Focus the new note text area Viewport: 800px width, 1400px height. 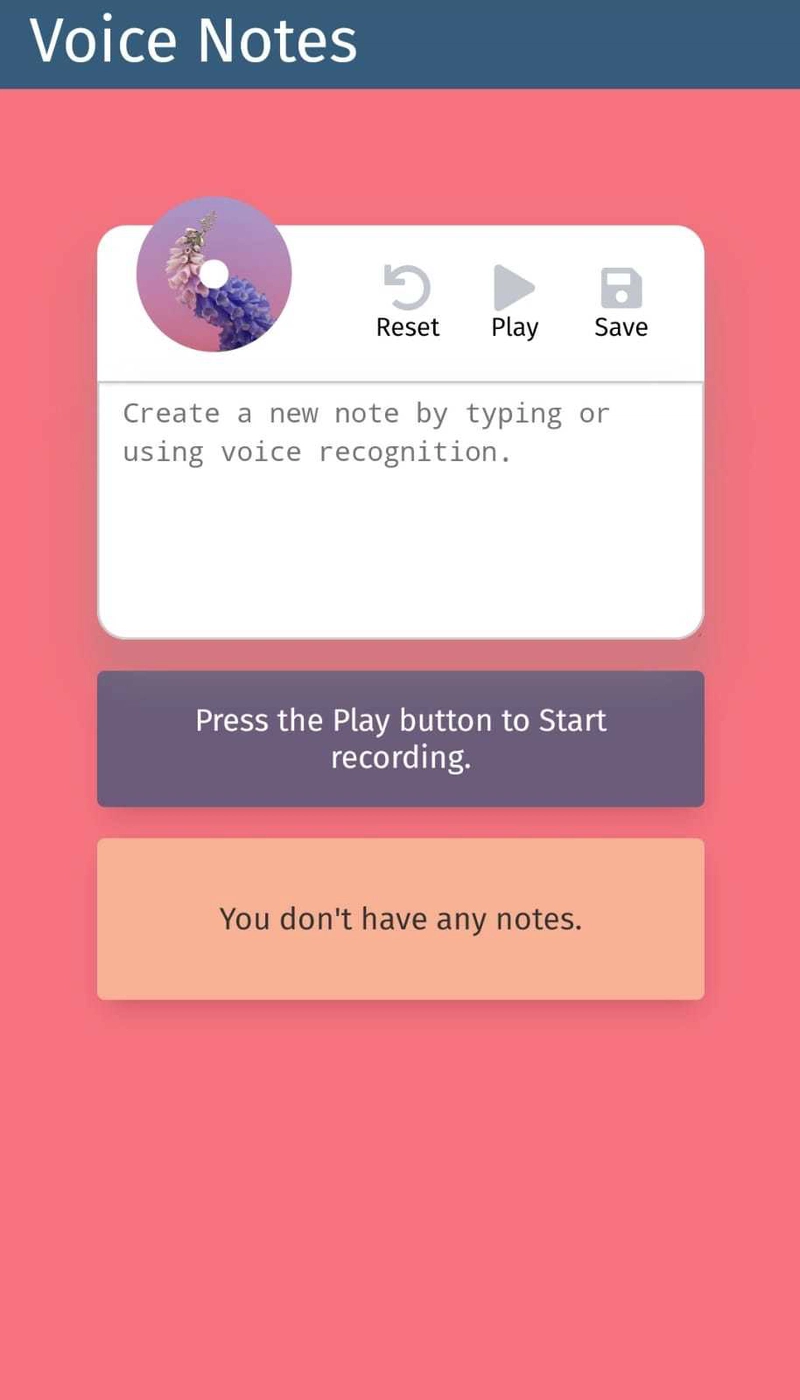400,510
